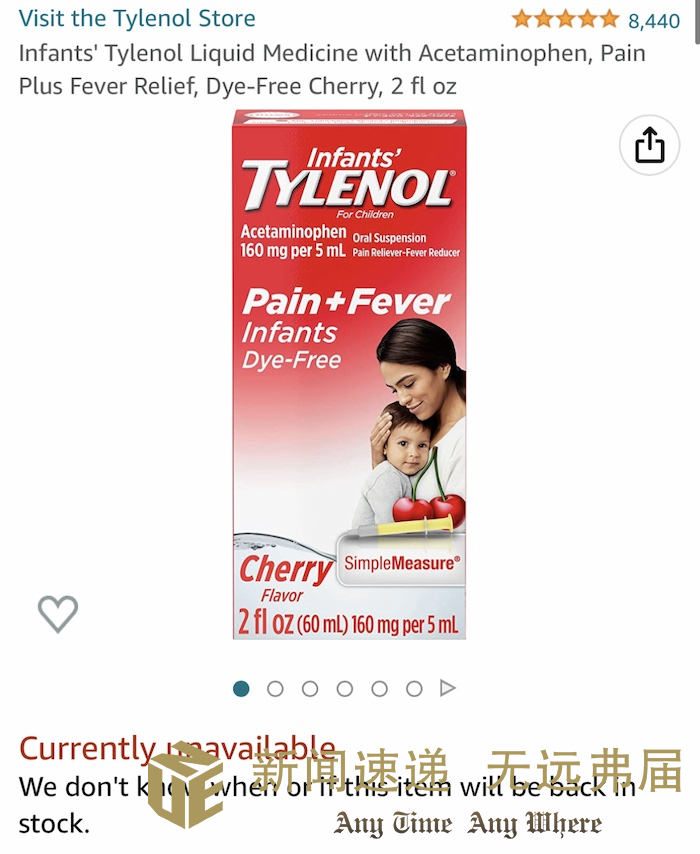Screen dimensions: 700x854
Task: Open the Infants' Tylenol product image
Action: pyautogui.click(x=349, y=375)
